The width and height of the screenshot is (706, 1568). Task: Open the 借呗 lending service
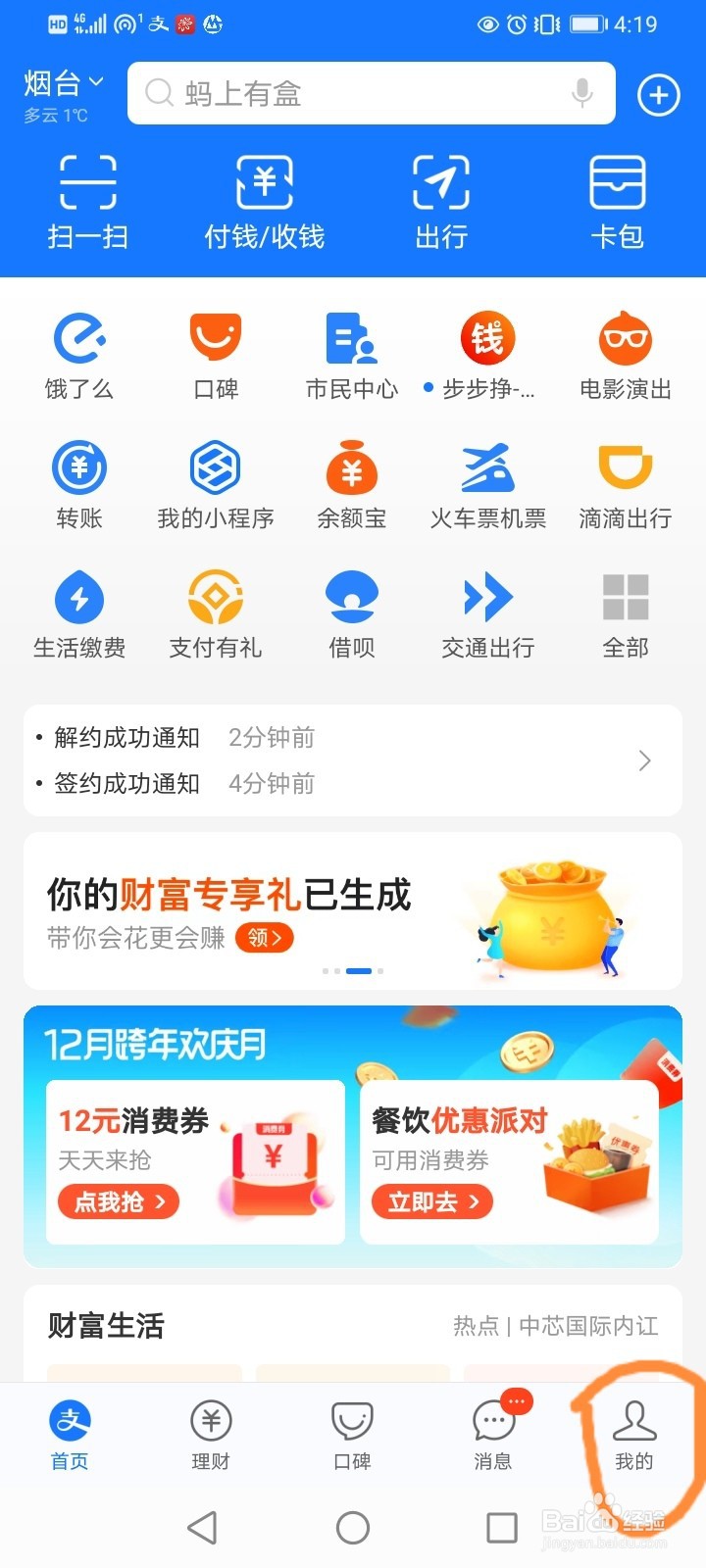pos(351,612)
